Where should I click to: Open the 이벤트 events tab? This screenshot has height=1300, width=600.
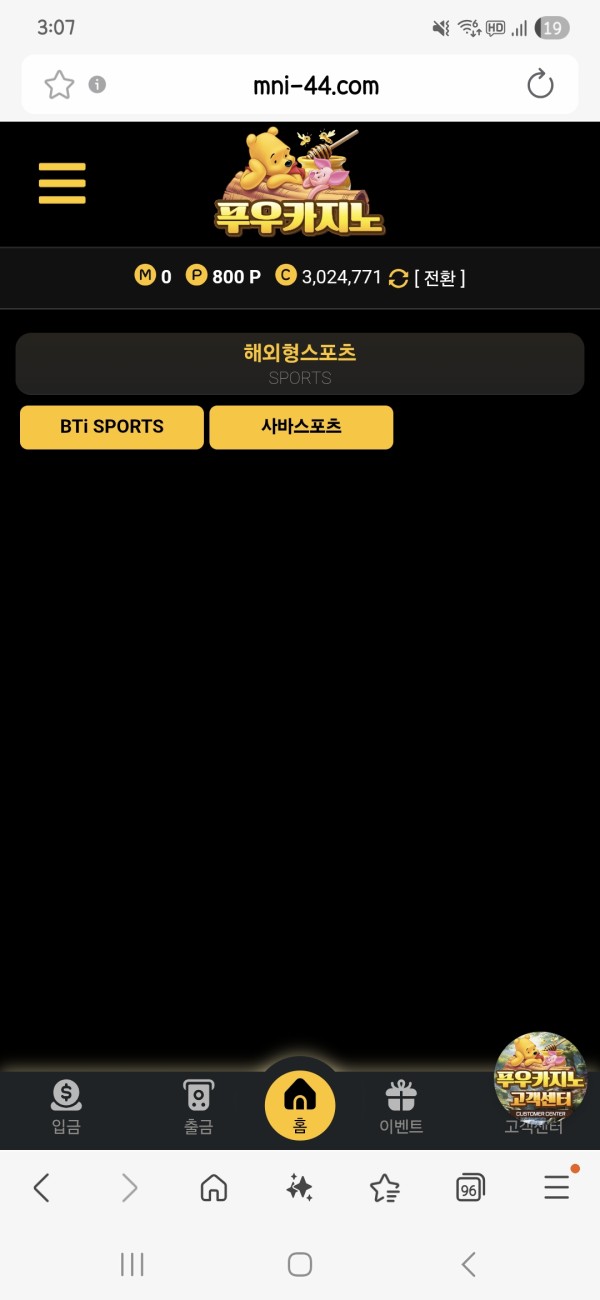coord(401,1107)
